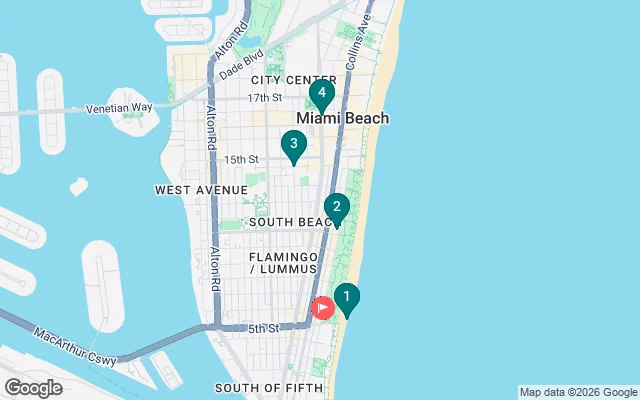640x400 pixels.
Task: Choose map pin number 4
Action: point(321,95)
